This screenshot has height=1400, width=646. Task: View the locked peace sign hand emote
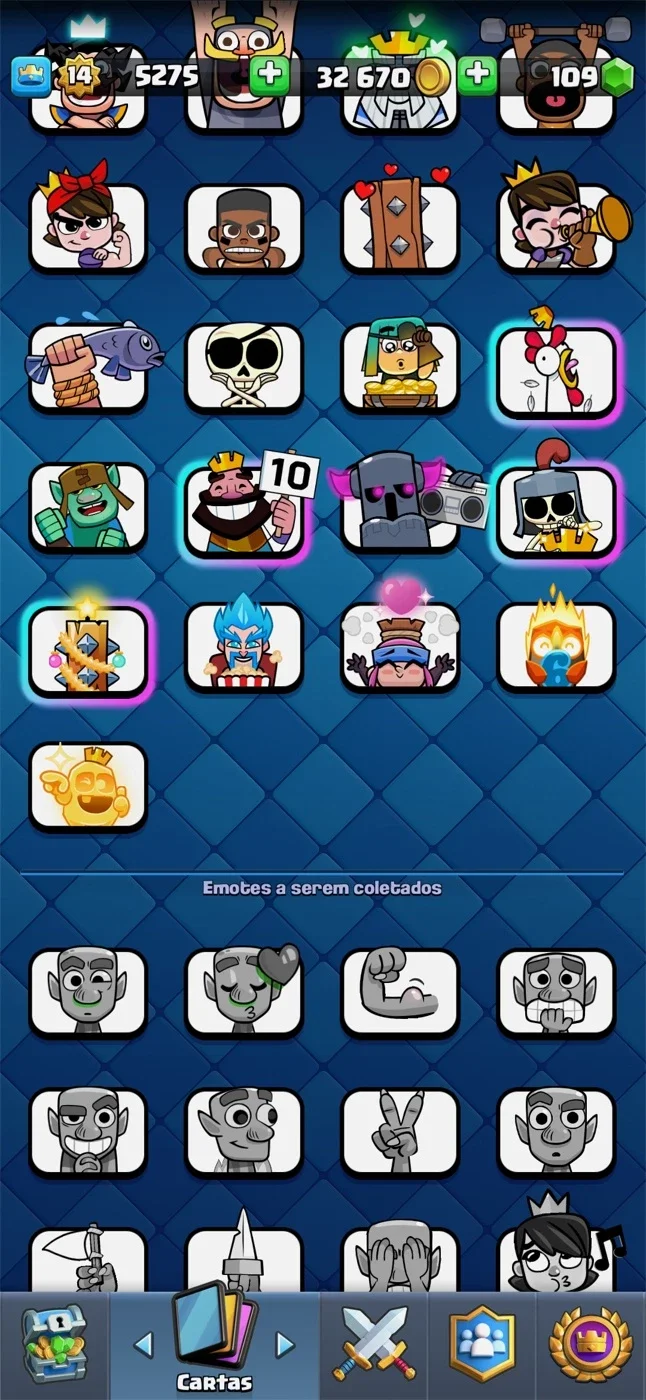(400, 1132)
